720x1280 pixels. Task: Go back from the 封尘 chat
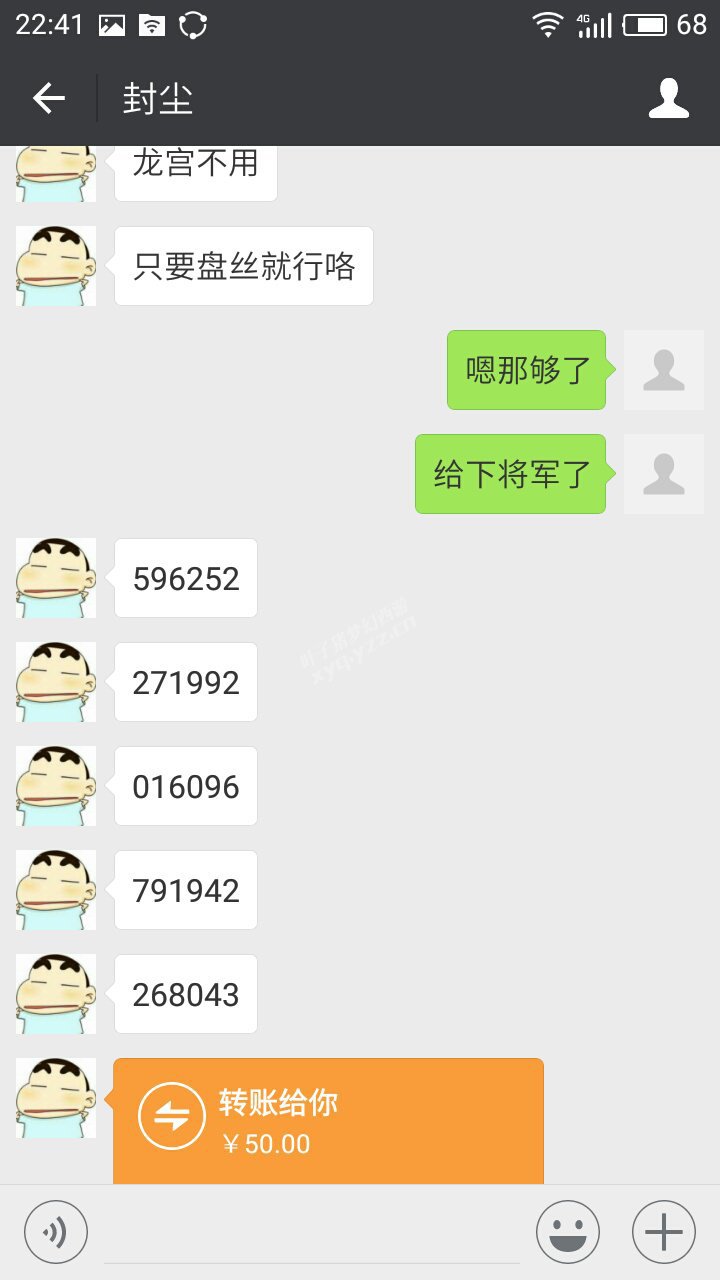click(x=48, y=98)
